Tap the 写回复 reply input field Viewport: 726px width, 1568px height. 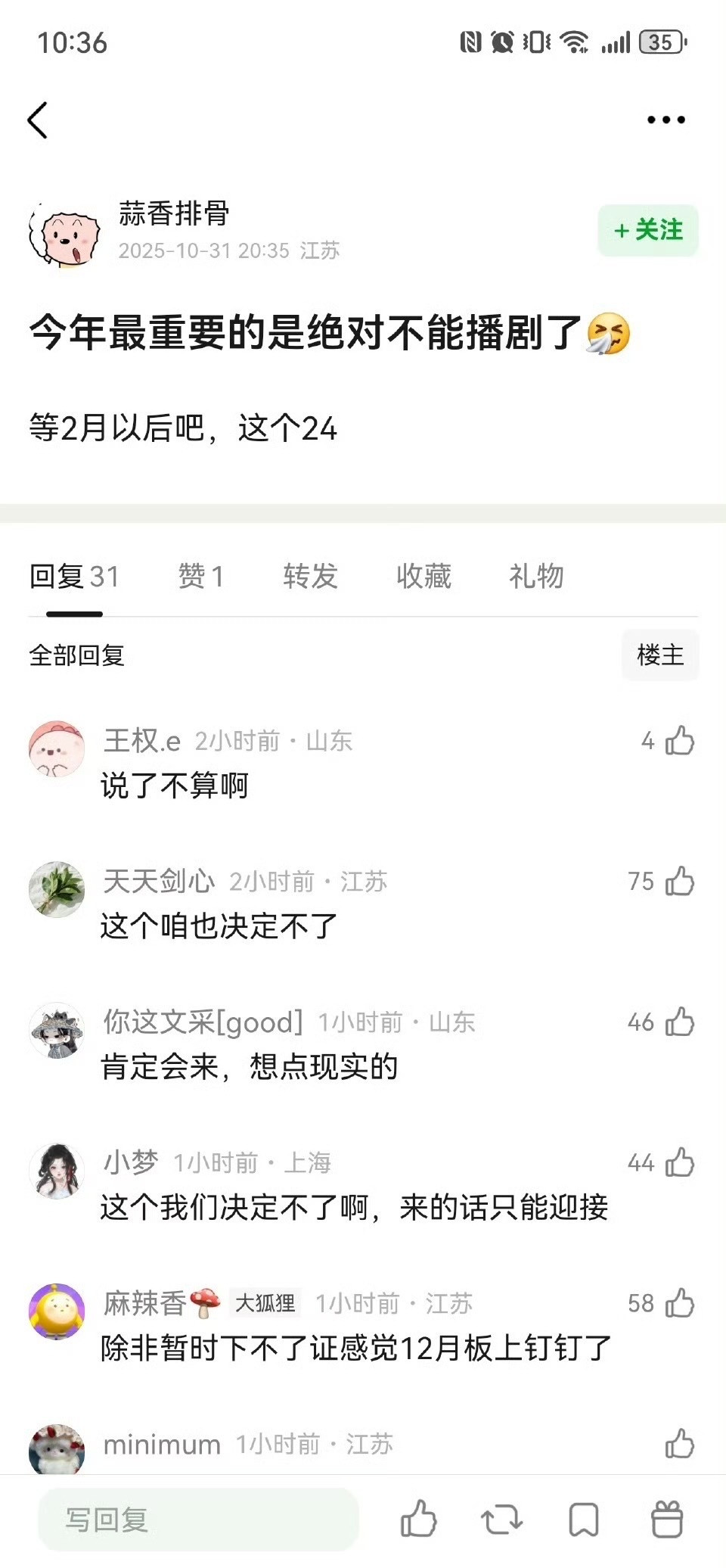coord(197,1521)
